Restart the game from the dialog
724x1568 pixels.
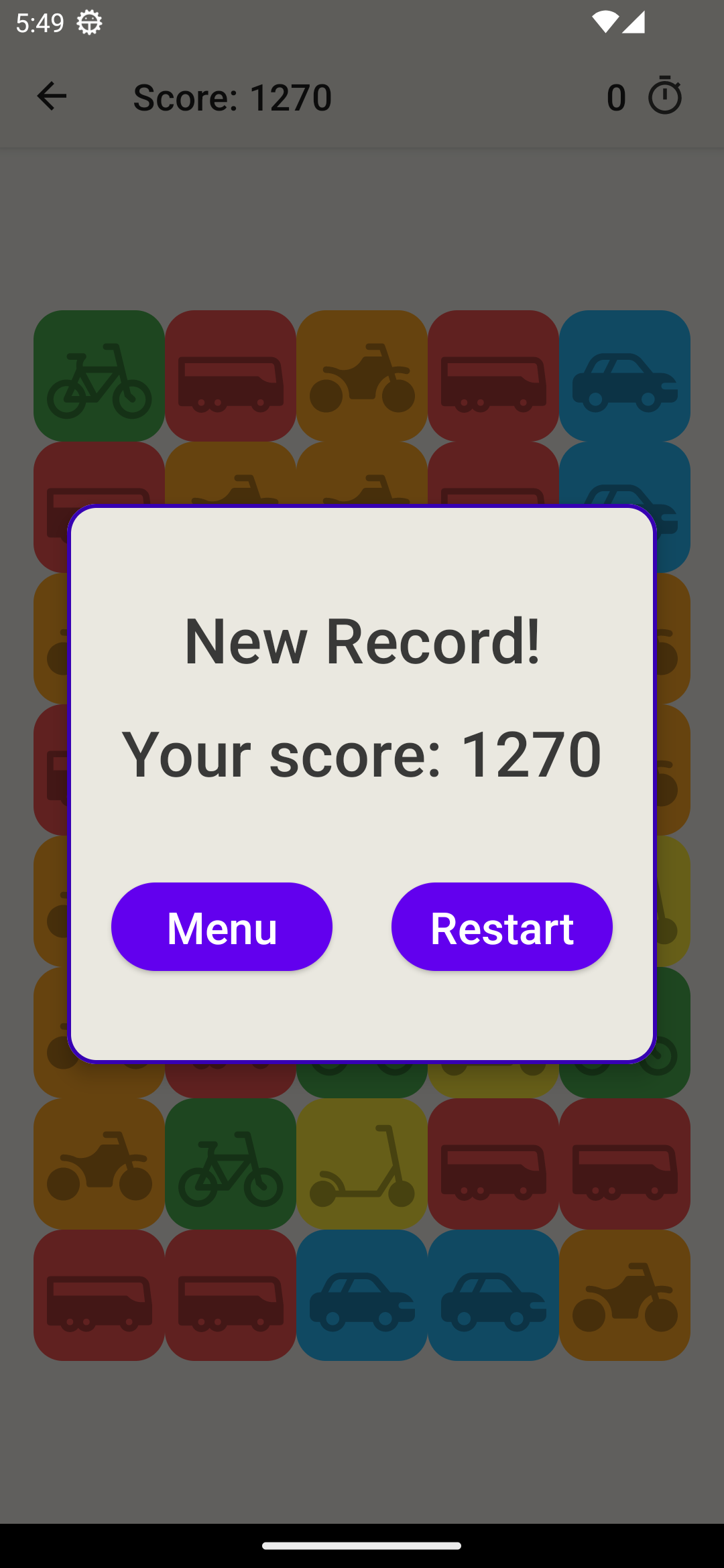[501, 927]
